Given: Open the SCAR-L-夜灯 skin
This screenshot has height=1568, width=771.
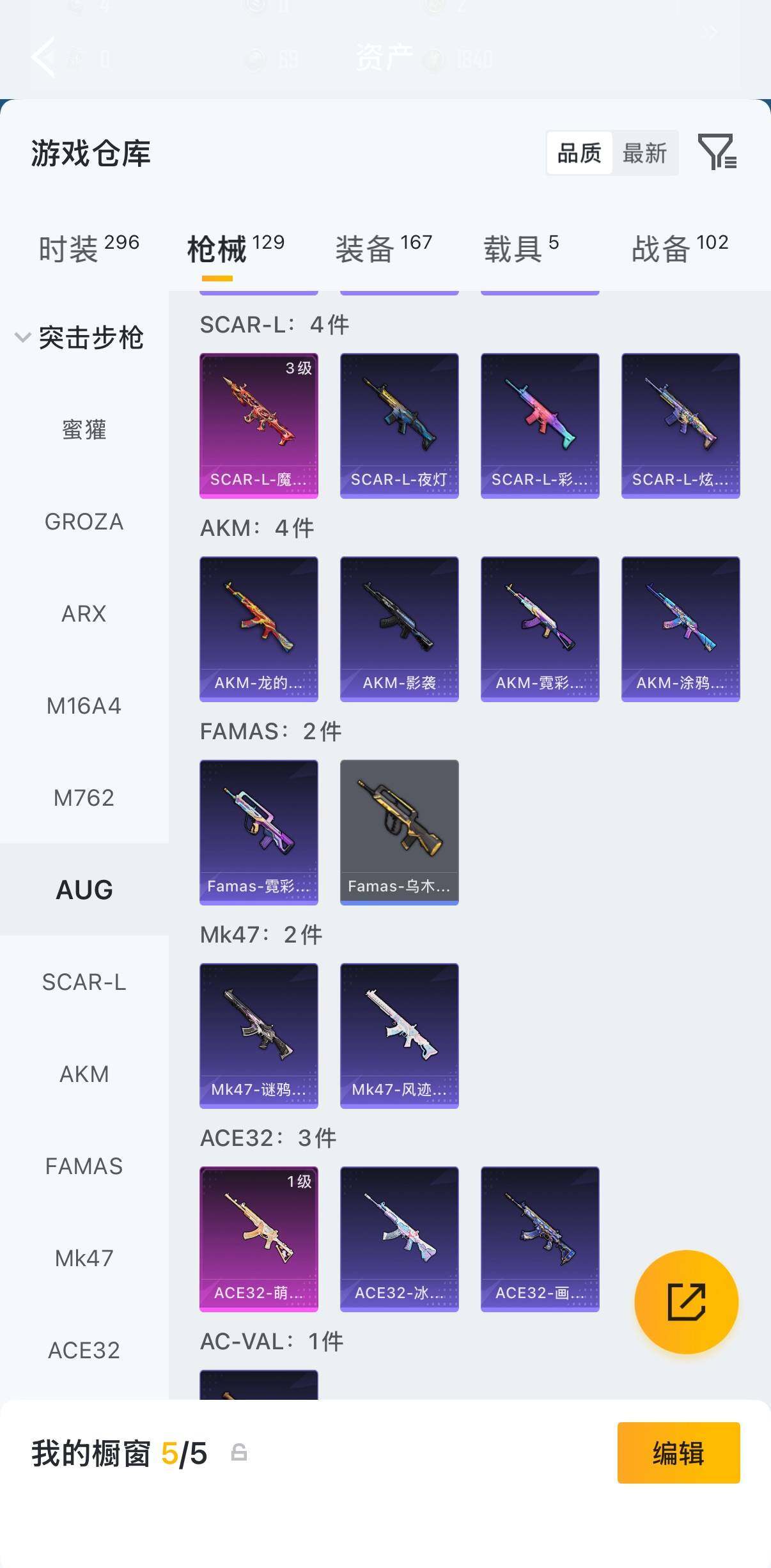Looking at the screenshot, I should (400, 425).
